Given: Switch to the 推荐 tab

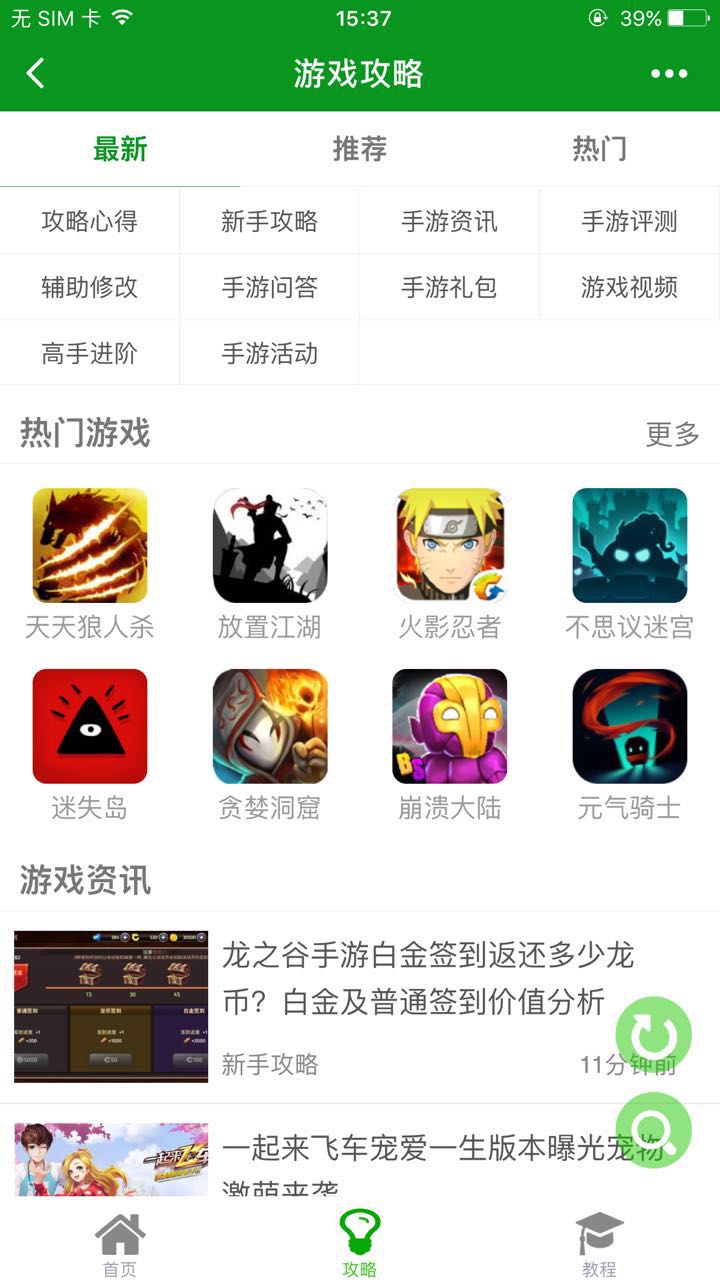Looking at the screenshot, I should (359, 149).
